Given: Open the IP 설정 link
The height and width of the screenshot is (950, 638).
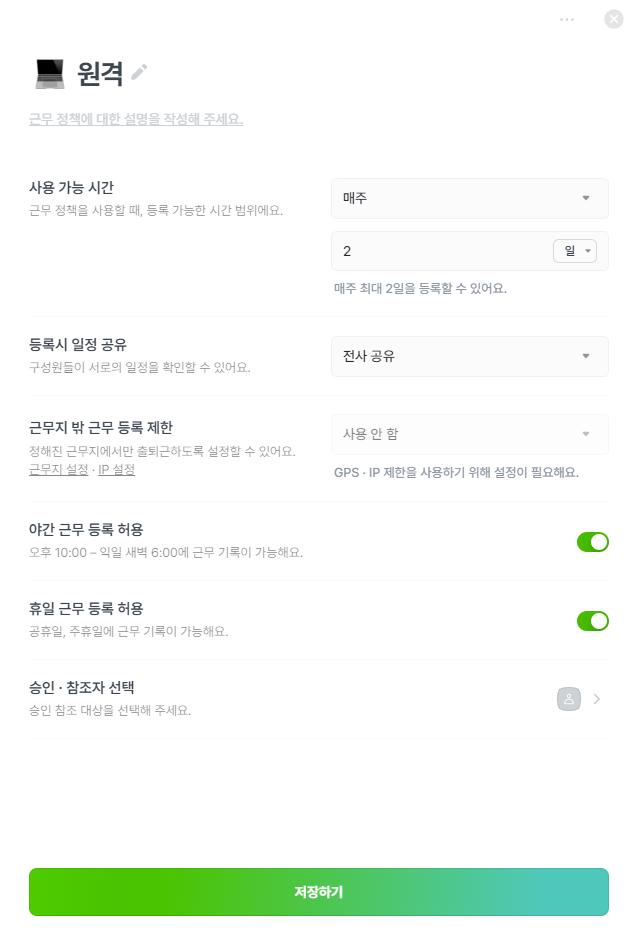Looking at the screenshot, I should pyautogui.click(x=116, y=470).
